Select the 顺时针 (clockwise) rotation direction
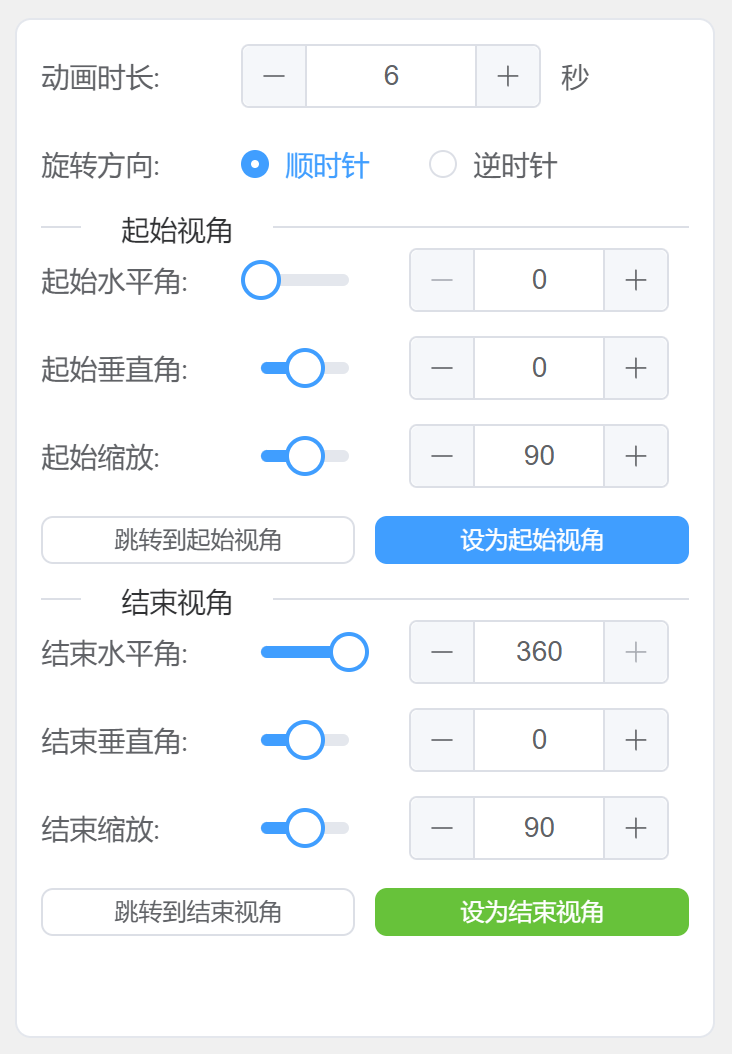The height and width of the screenshot is (1054, 732). 256,165
